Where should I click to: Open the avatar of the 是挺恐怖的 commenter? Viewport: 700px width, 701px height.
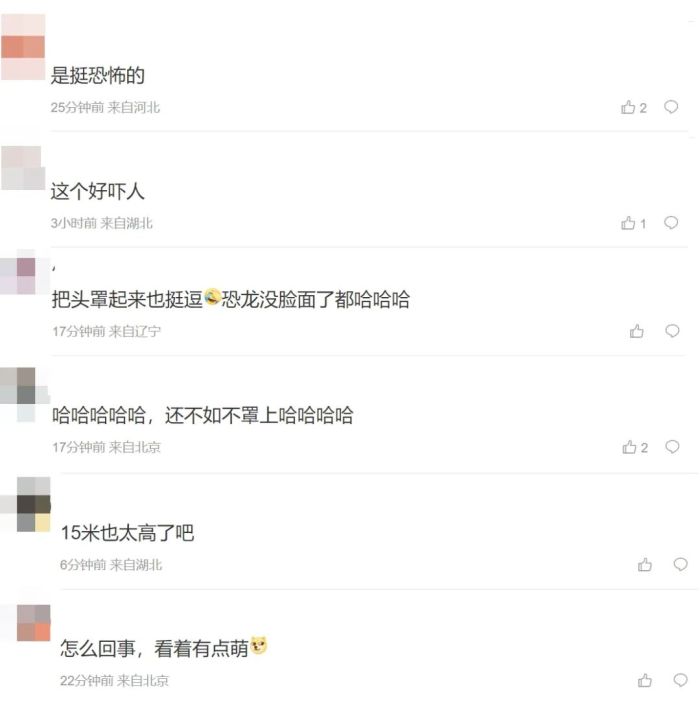point(23,47)
